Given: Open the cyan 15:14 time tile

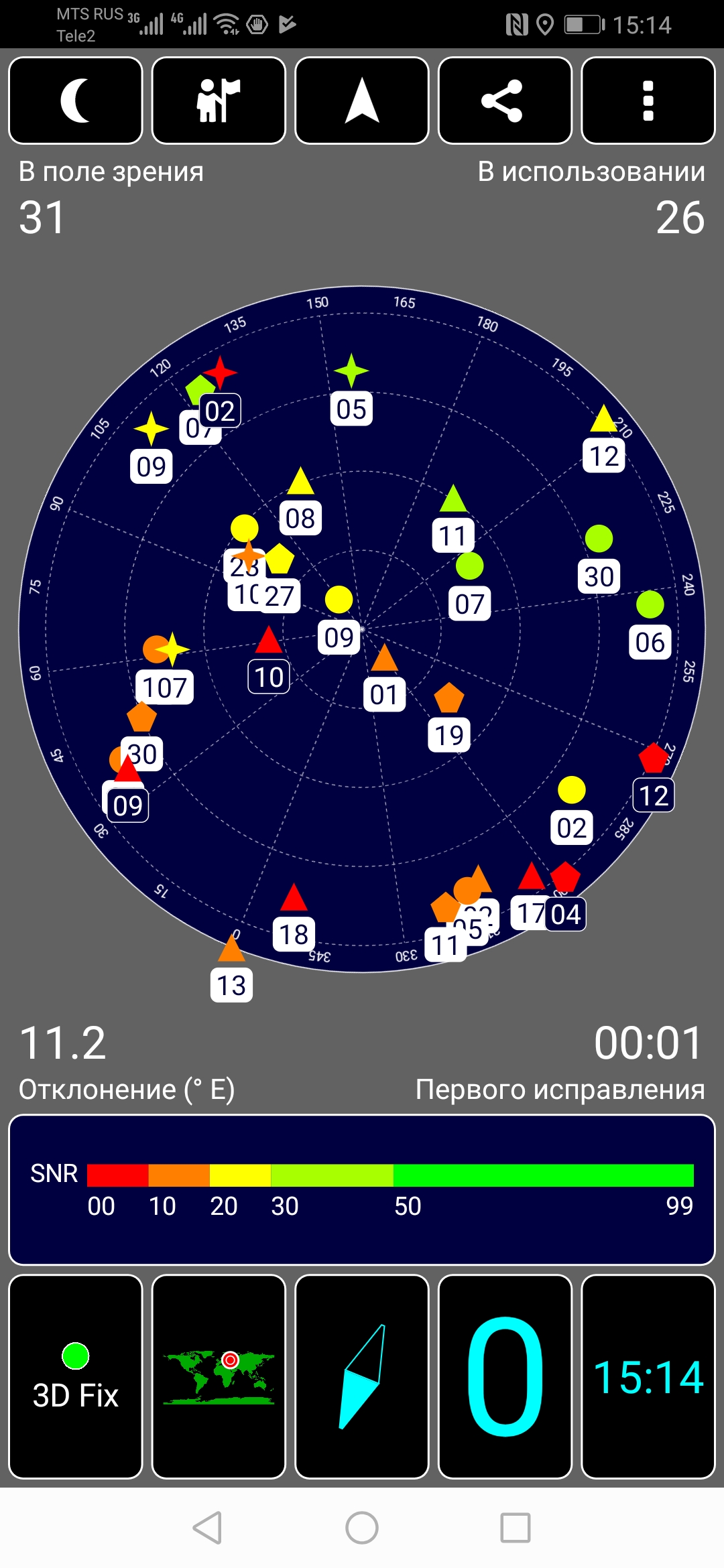Looking at the screenshot, I should point(648,1376).
